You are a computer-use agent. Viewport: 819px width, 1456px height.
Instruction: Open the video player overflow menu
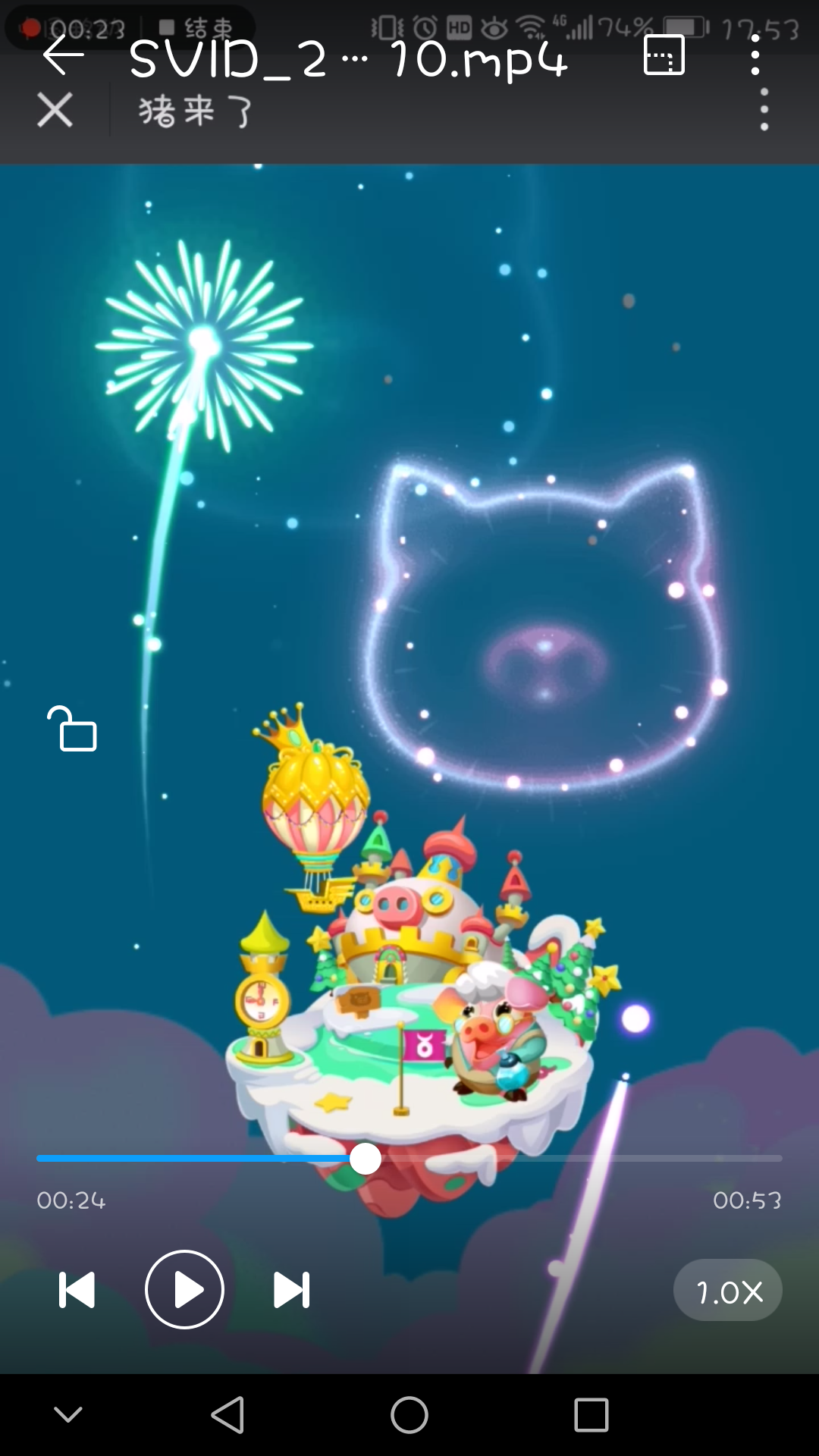click(x=755, y=56)
